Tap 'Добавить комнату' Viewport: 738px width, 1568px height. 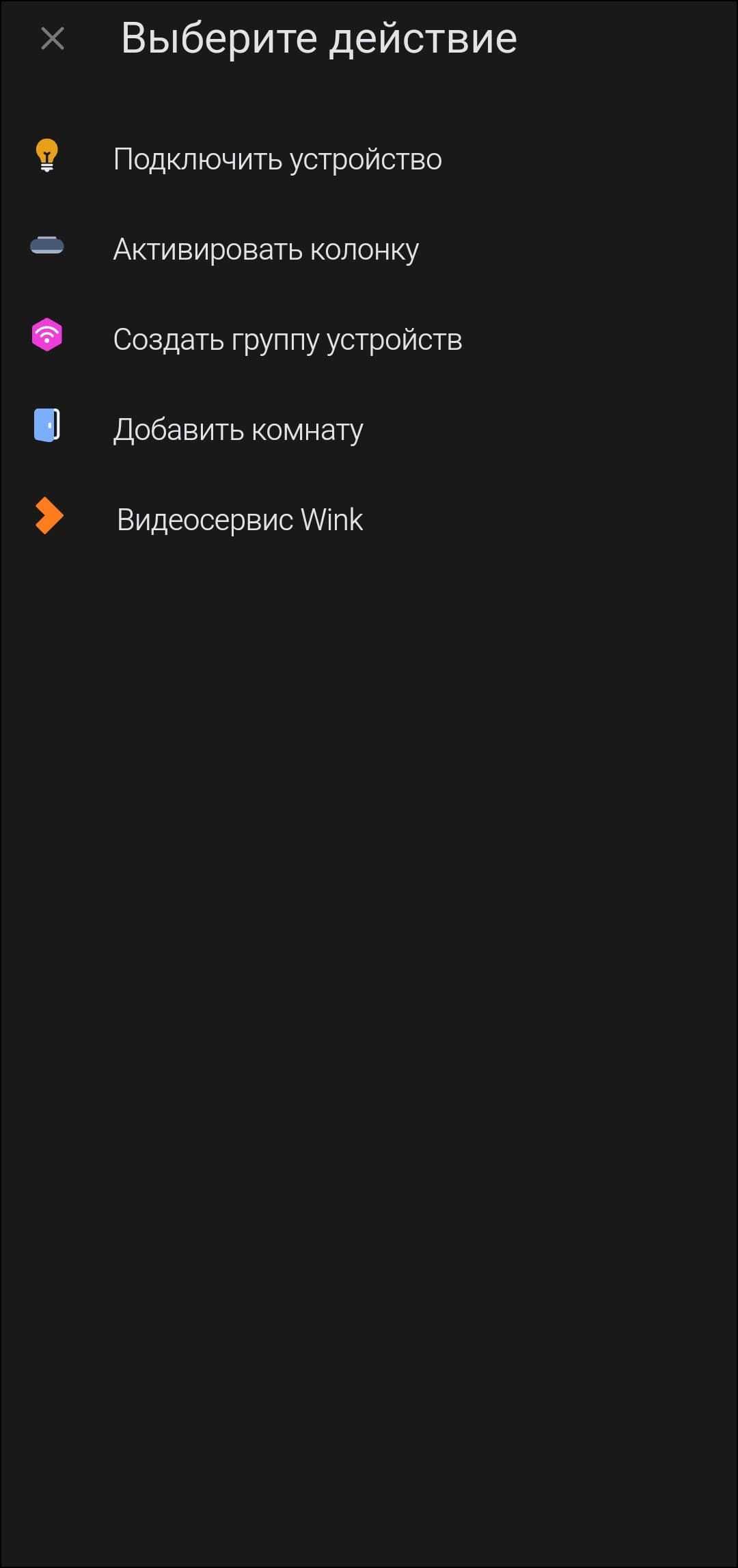pyautogui.click(x=238, y=430)
